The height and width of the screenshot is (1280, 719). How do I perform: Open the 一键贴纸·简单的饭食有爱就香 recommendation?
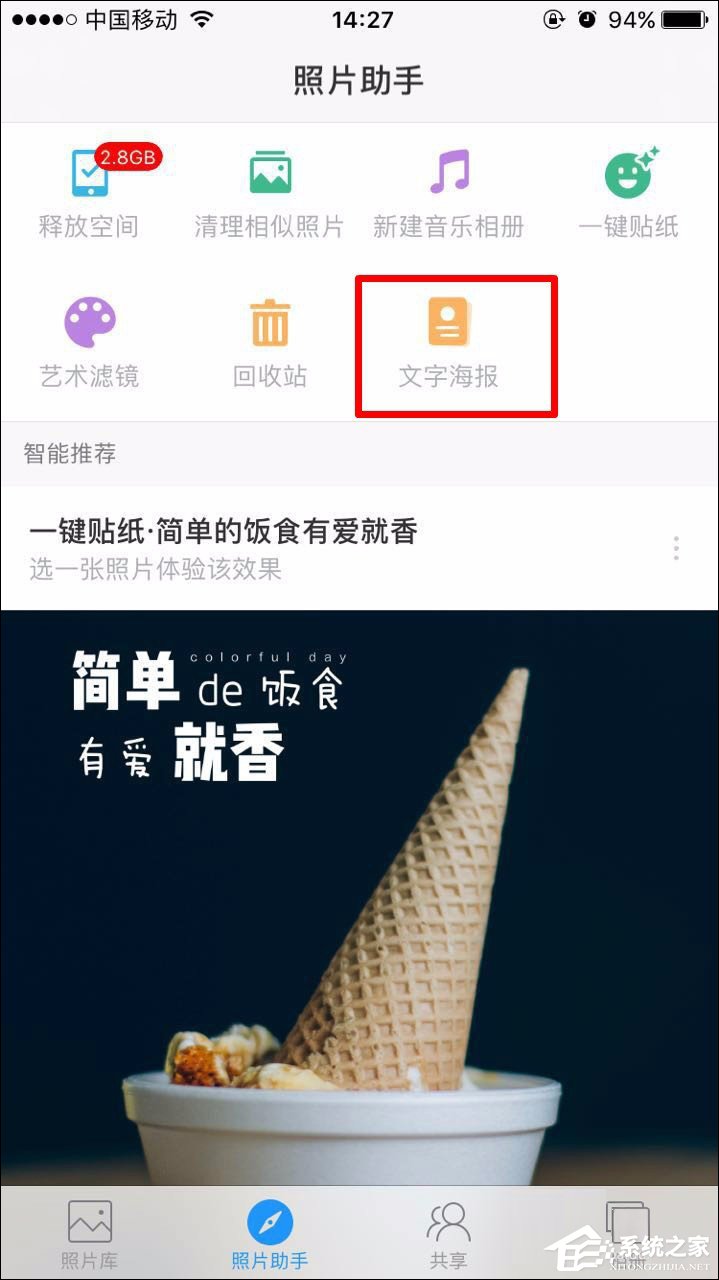click(x=224, y=547)
